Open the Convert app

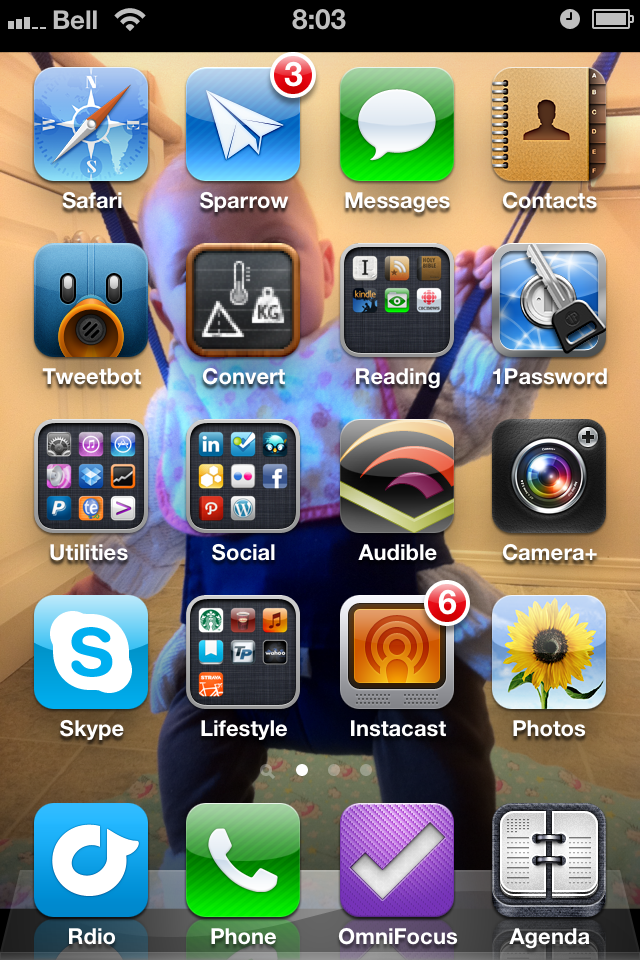click(x=243, y=301)
